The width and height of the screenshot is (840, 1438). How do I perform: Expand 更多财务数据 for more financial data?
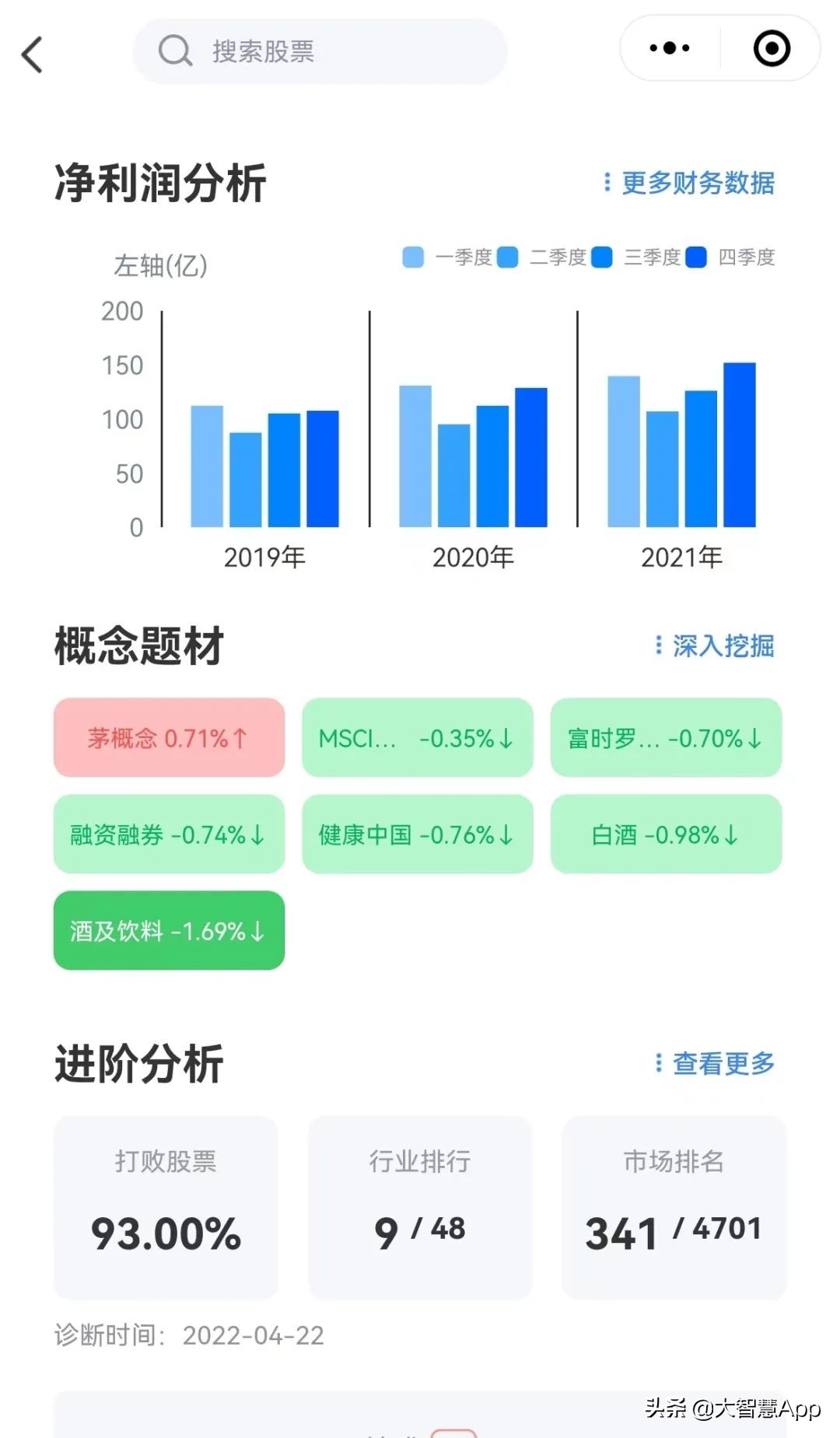698,182
